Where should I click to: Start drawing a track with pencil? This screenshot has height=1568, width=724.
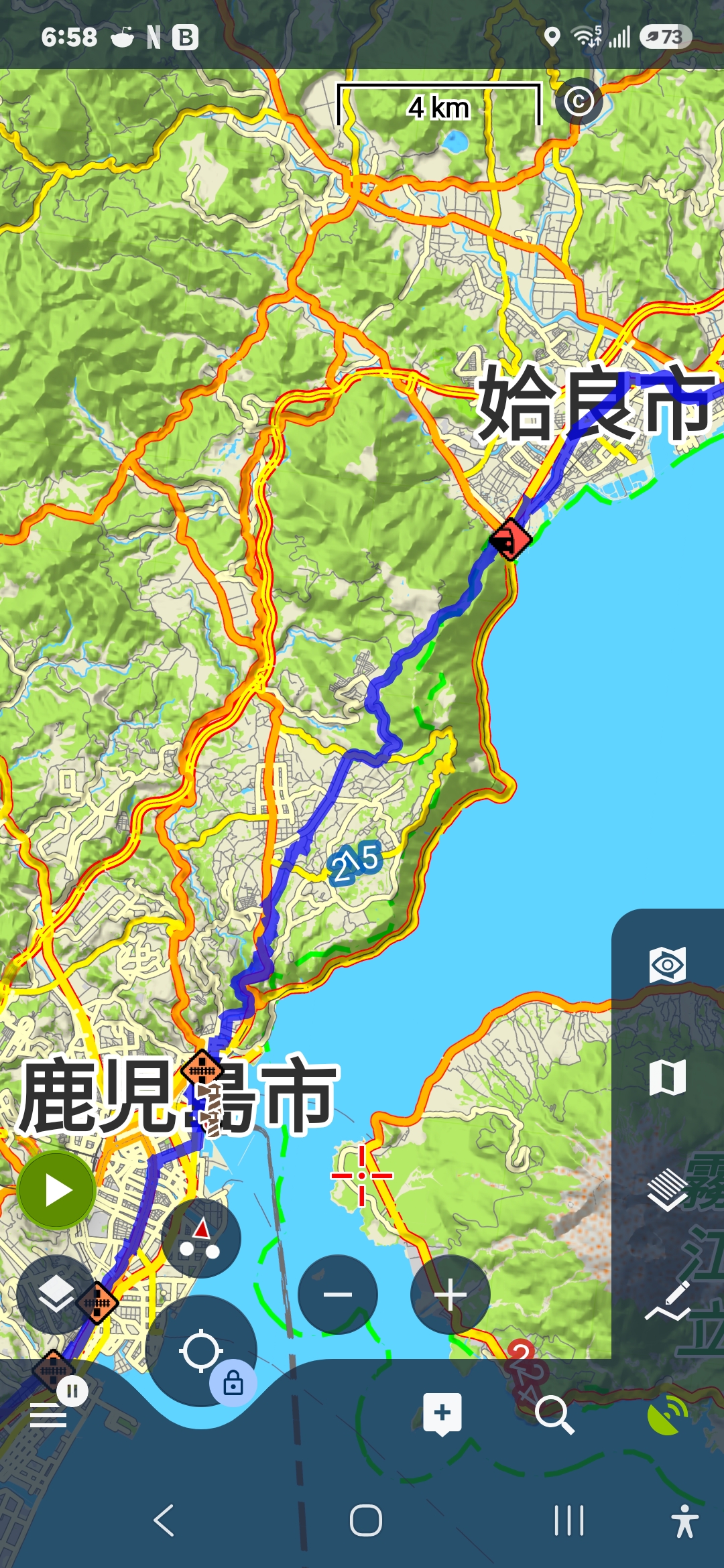coord(668,1301)
